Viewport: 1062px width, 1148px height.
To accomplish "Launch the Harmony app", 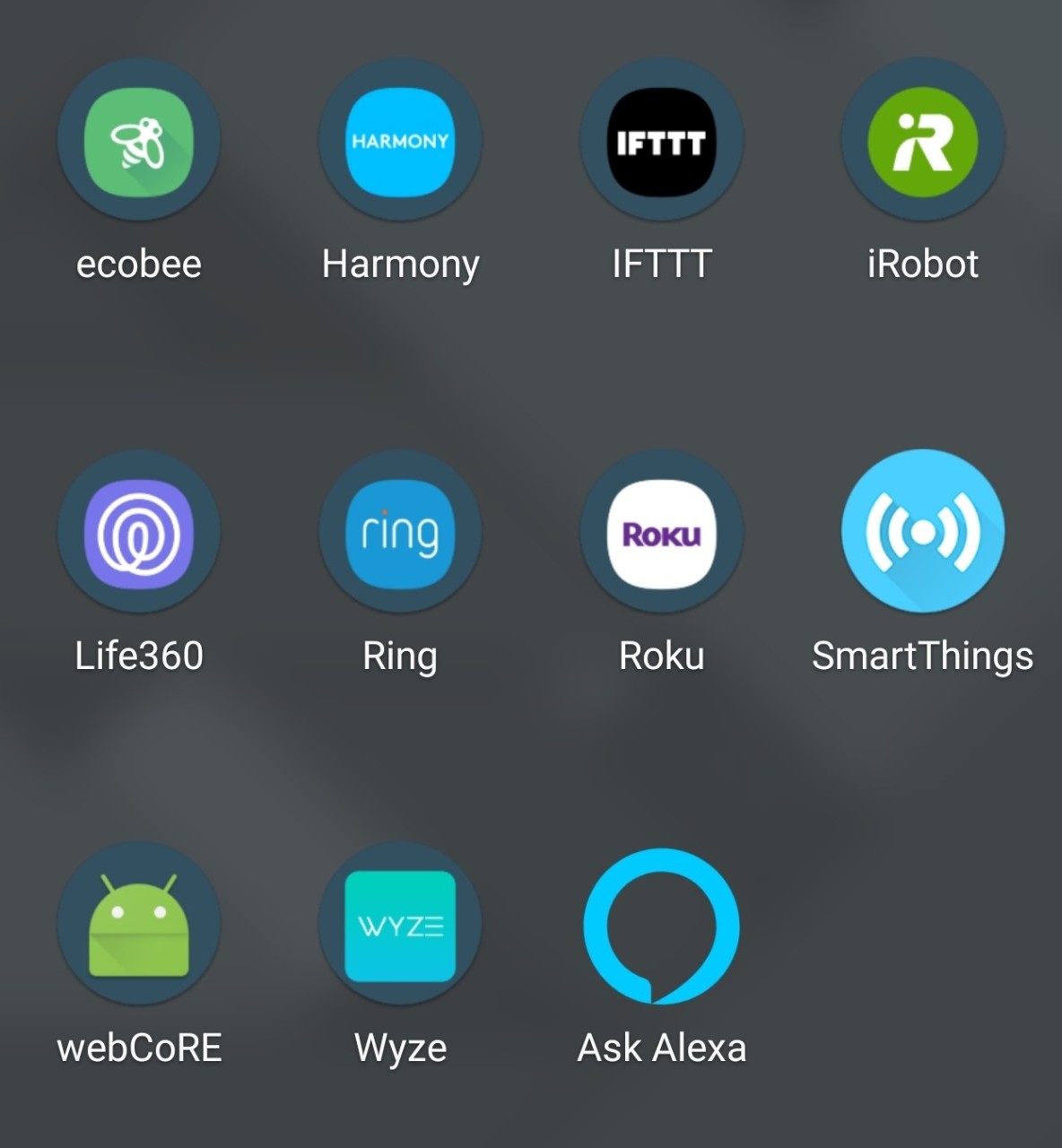I will point(400,141).
